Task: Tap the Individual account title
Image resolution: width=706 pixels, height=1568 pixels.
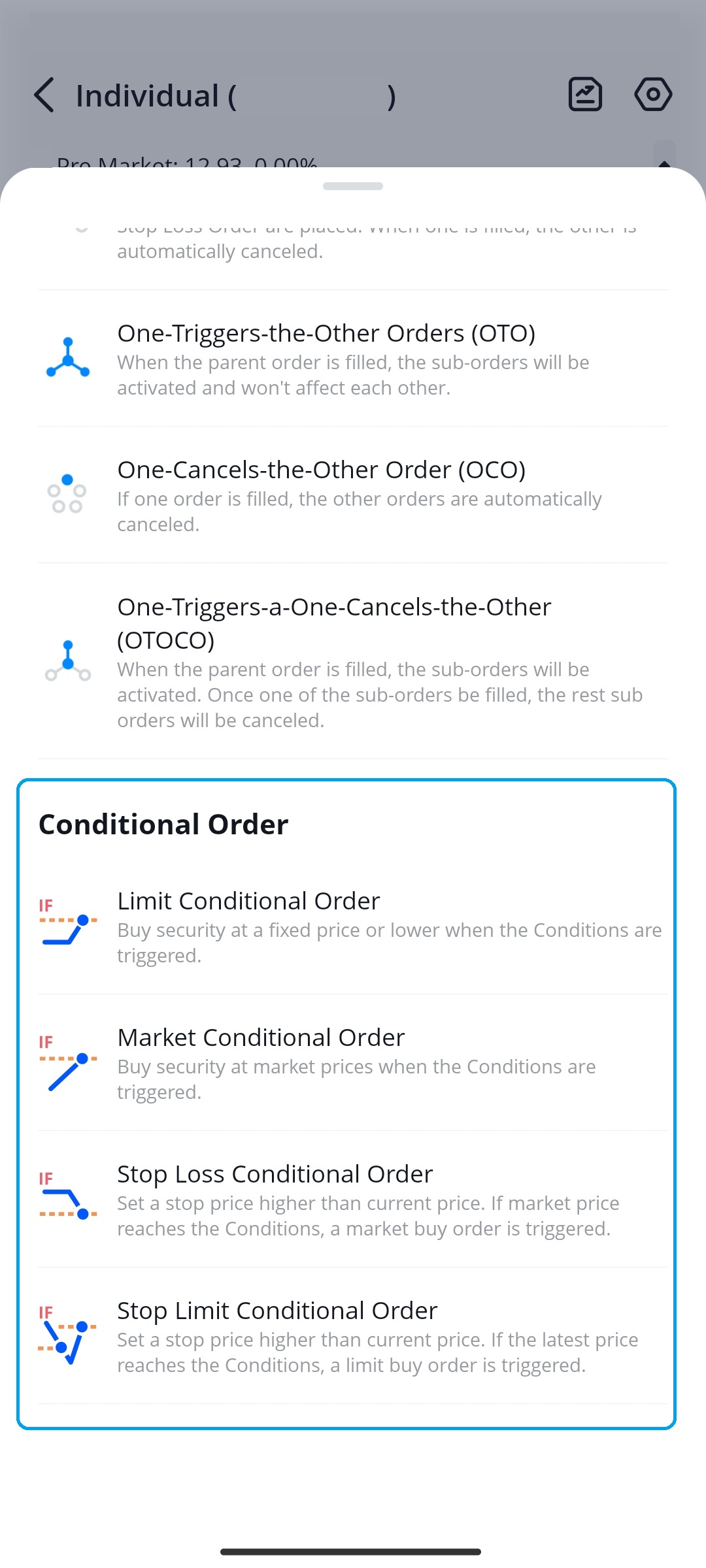Action: (157, 94)
